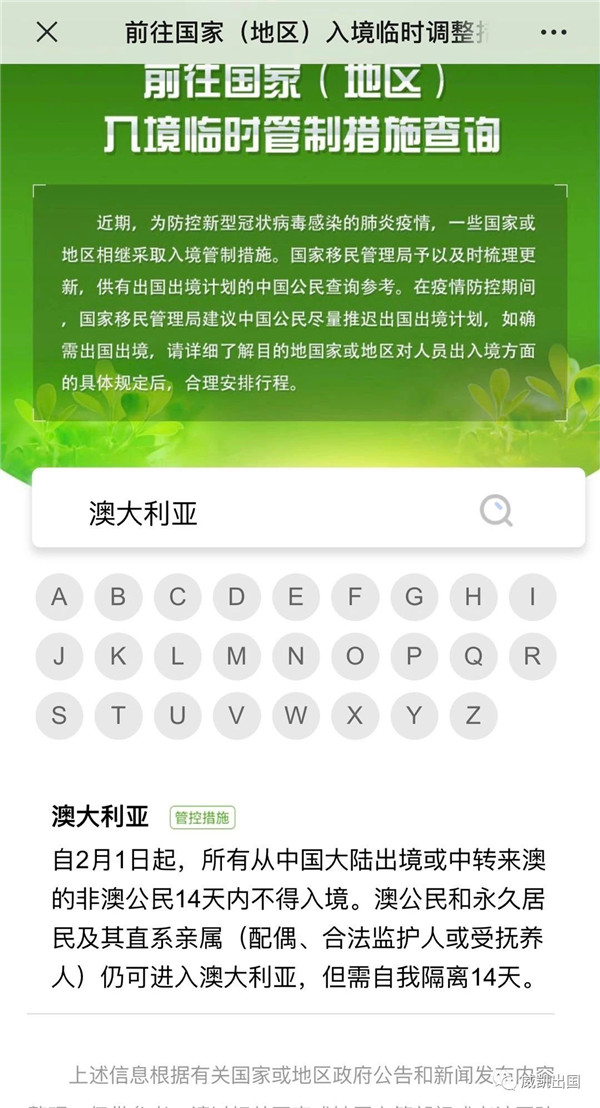Tap the letter U button
This screenshot has width=600, height=1108.
[x=177, y=716]
